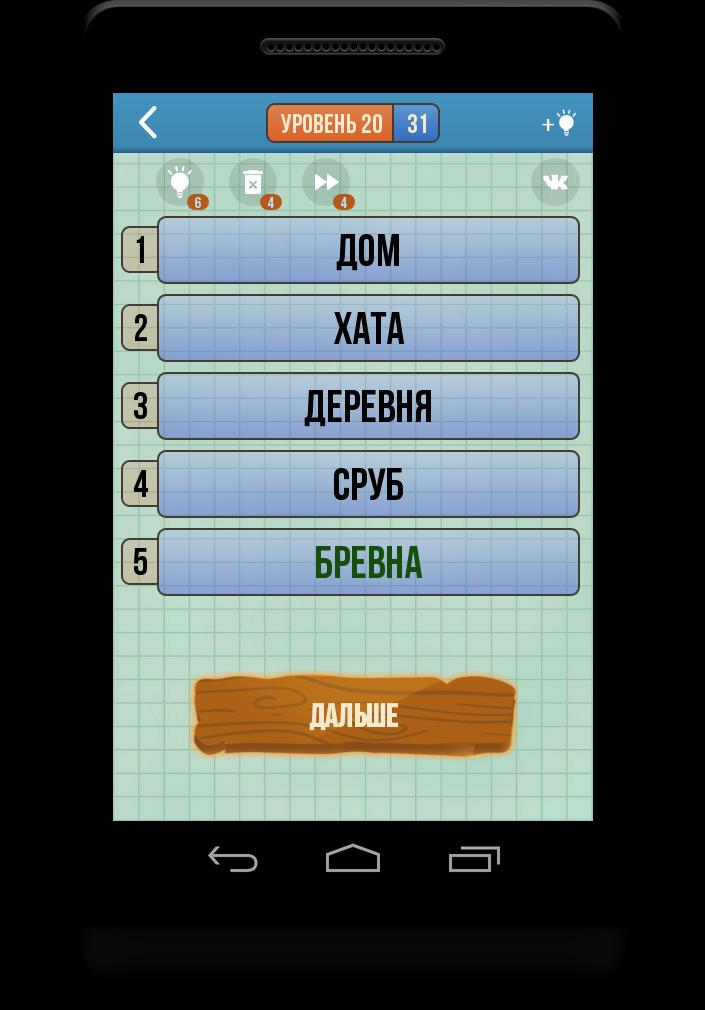705x1010 pixels.
Task: Use the fast-forward skip helper
Action: [326, 182]
